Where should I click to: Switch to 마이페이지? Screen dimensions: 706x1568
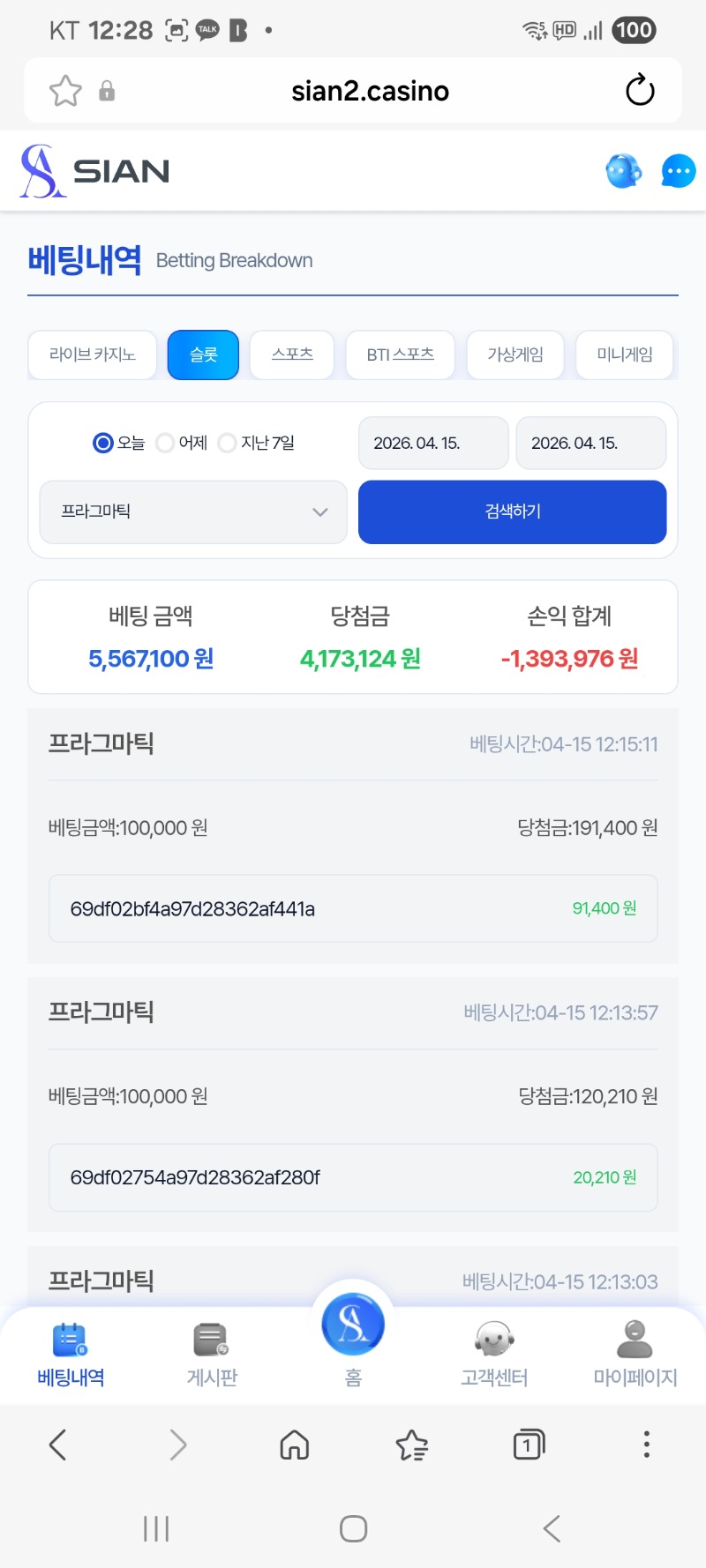click(635, 1355)
